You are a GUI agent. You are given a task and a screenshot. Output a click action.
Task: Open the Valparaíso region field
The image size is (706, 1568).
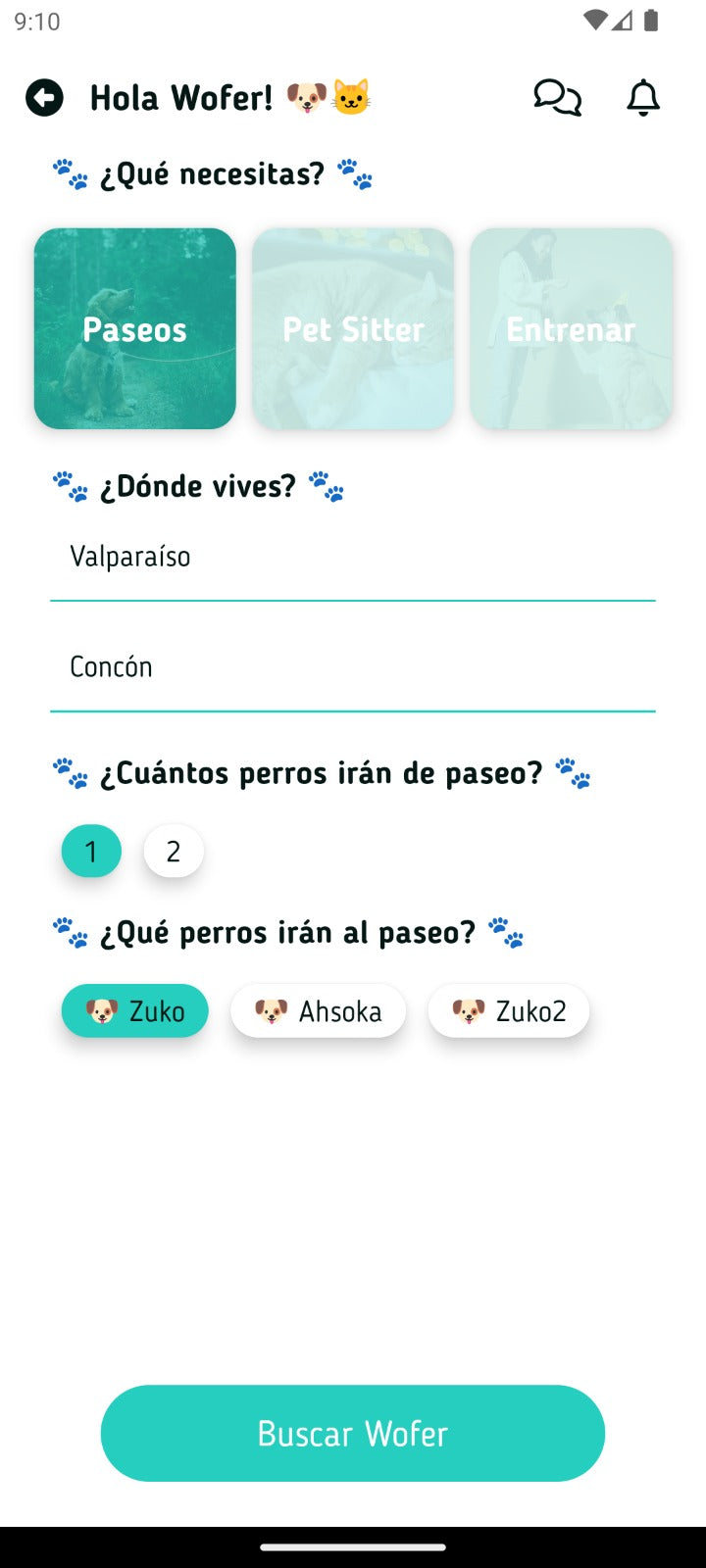tap(353, 558)
